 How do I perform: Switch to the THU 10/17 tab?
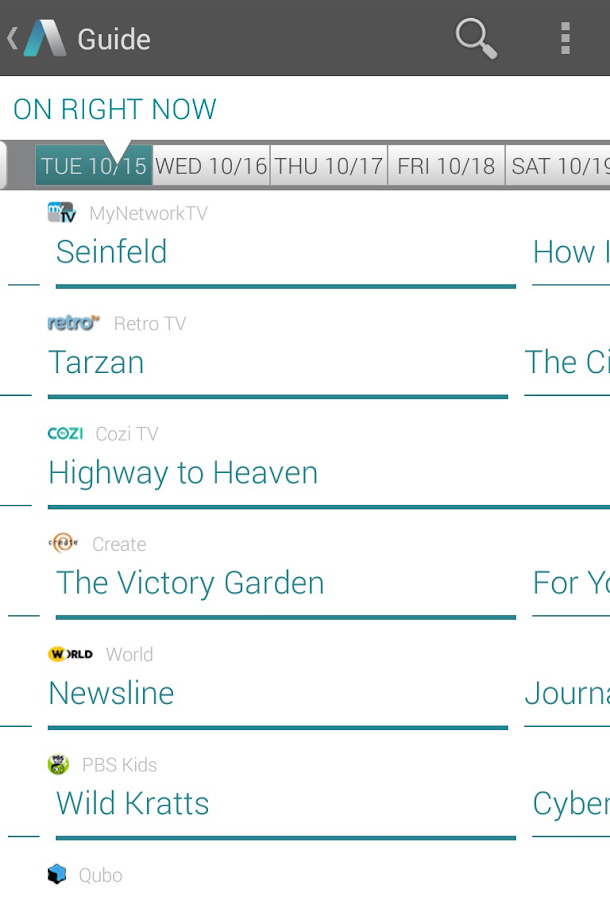329,166
